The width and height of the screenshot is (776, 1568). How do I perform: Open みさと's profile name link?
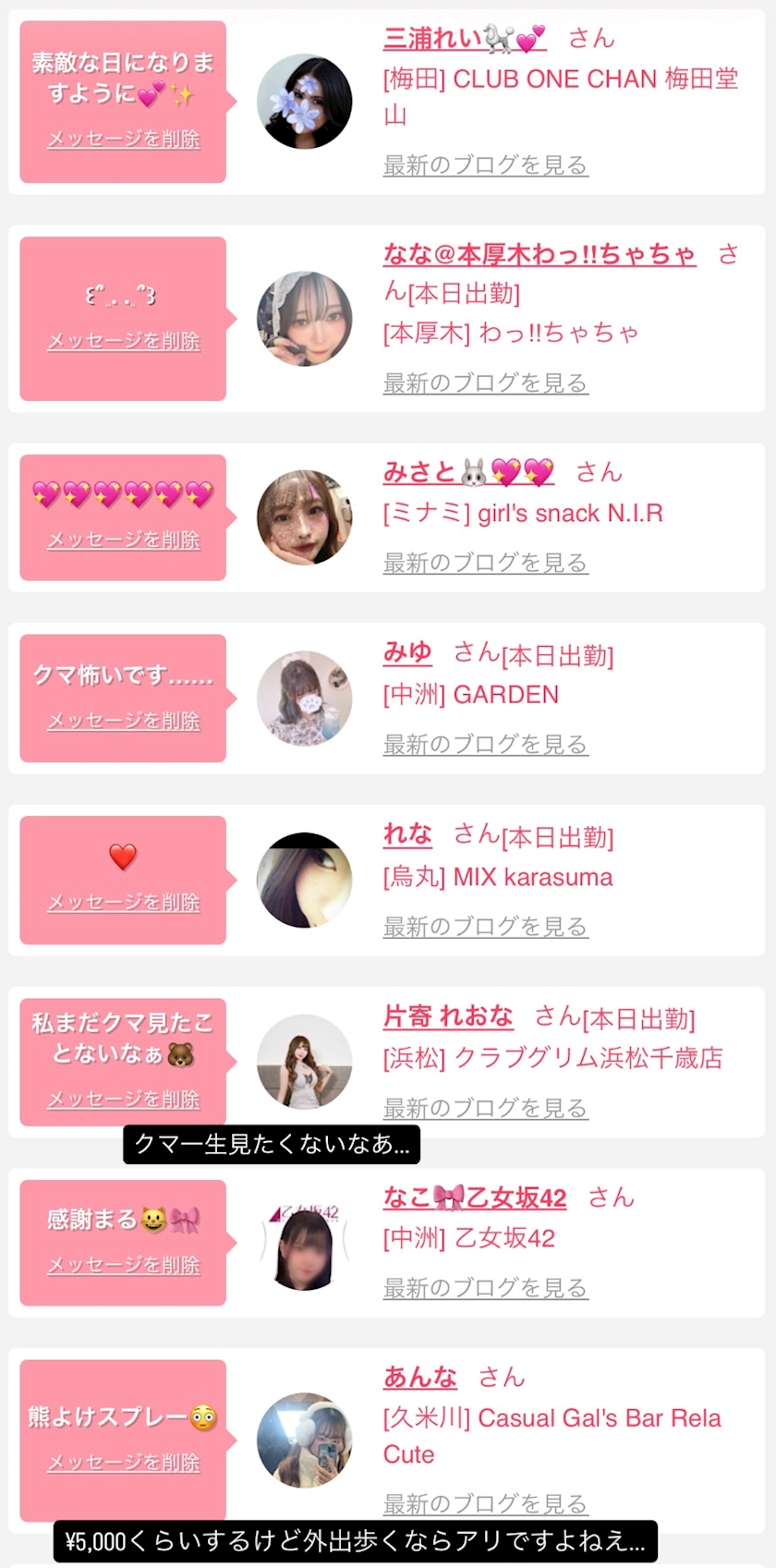tap(467, 473)
